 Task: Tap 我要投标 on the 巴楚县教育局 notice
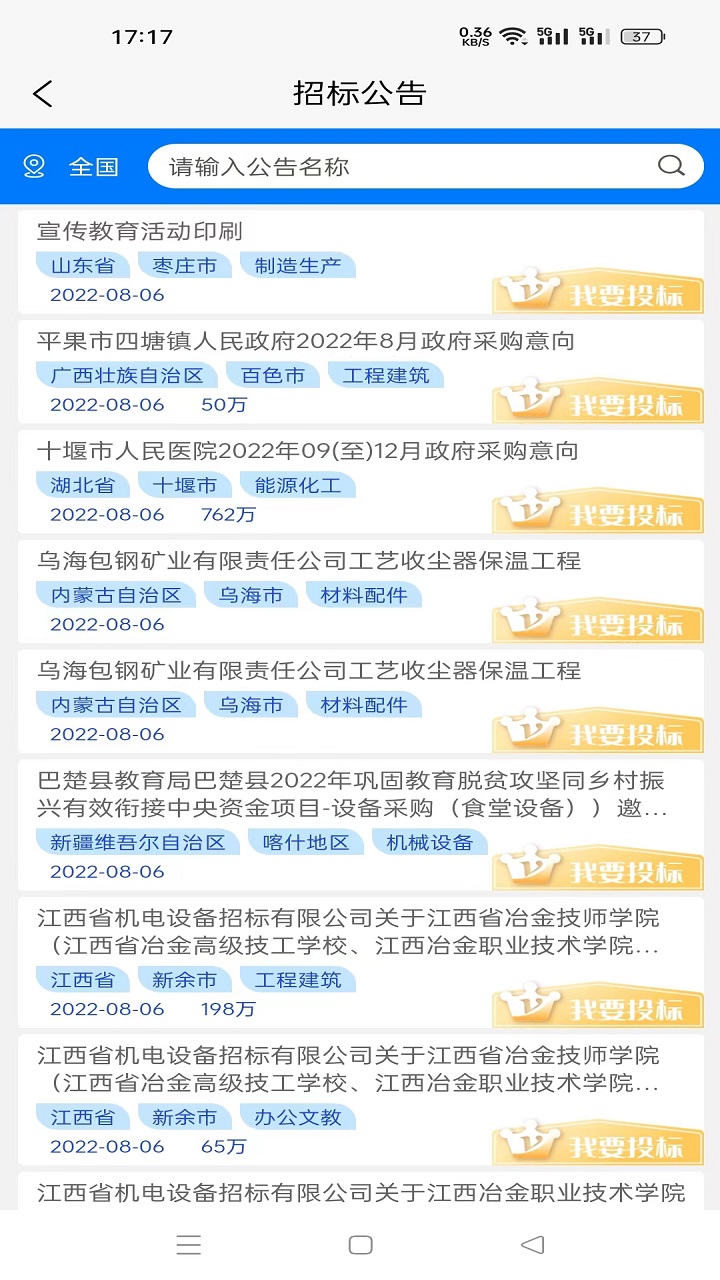[598, 871]
